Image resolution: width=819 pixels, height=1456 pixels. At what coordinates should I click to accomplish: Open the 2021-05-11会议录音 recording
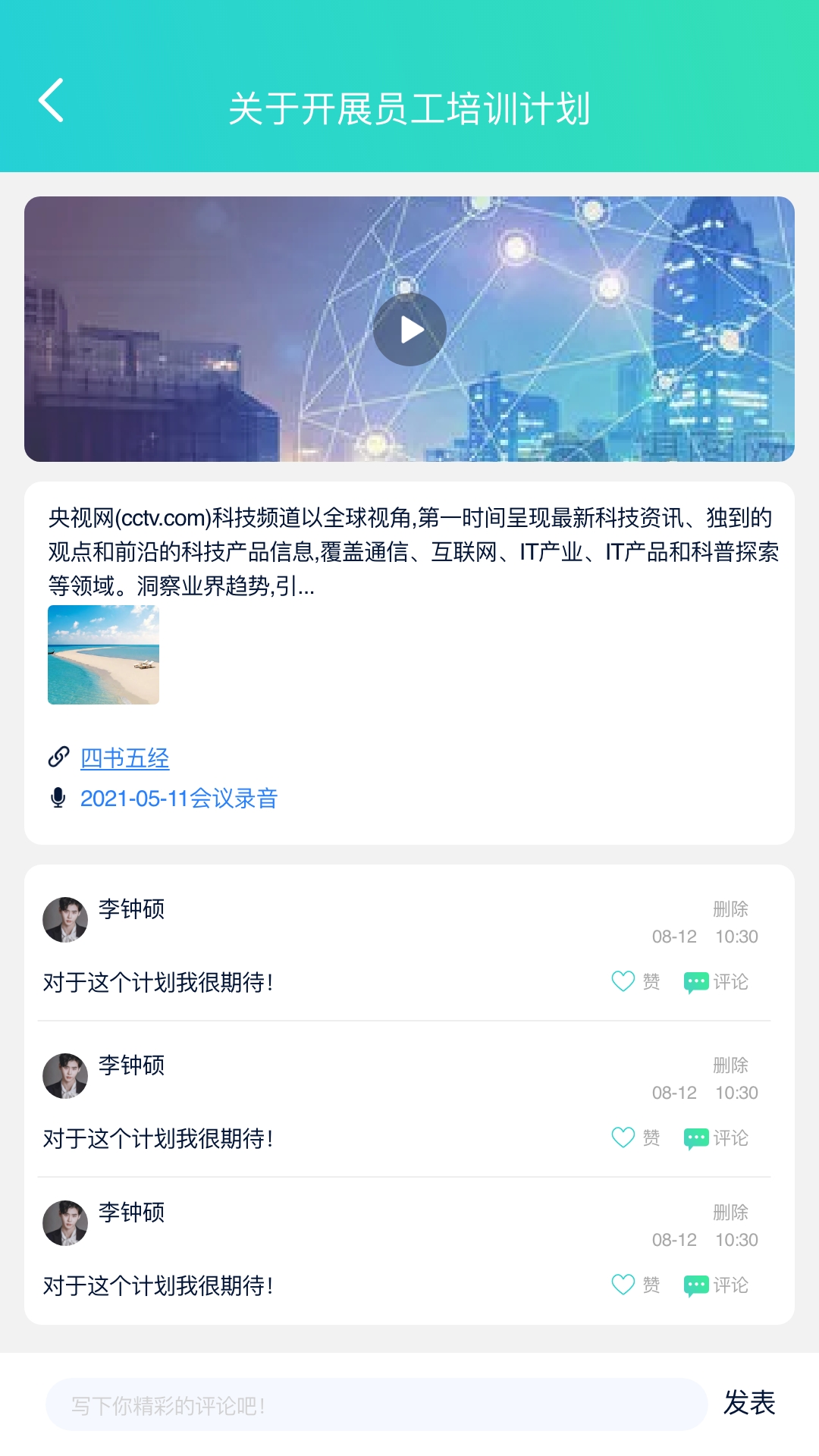tap(179, 799)
